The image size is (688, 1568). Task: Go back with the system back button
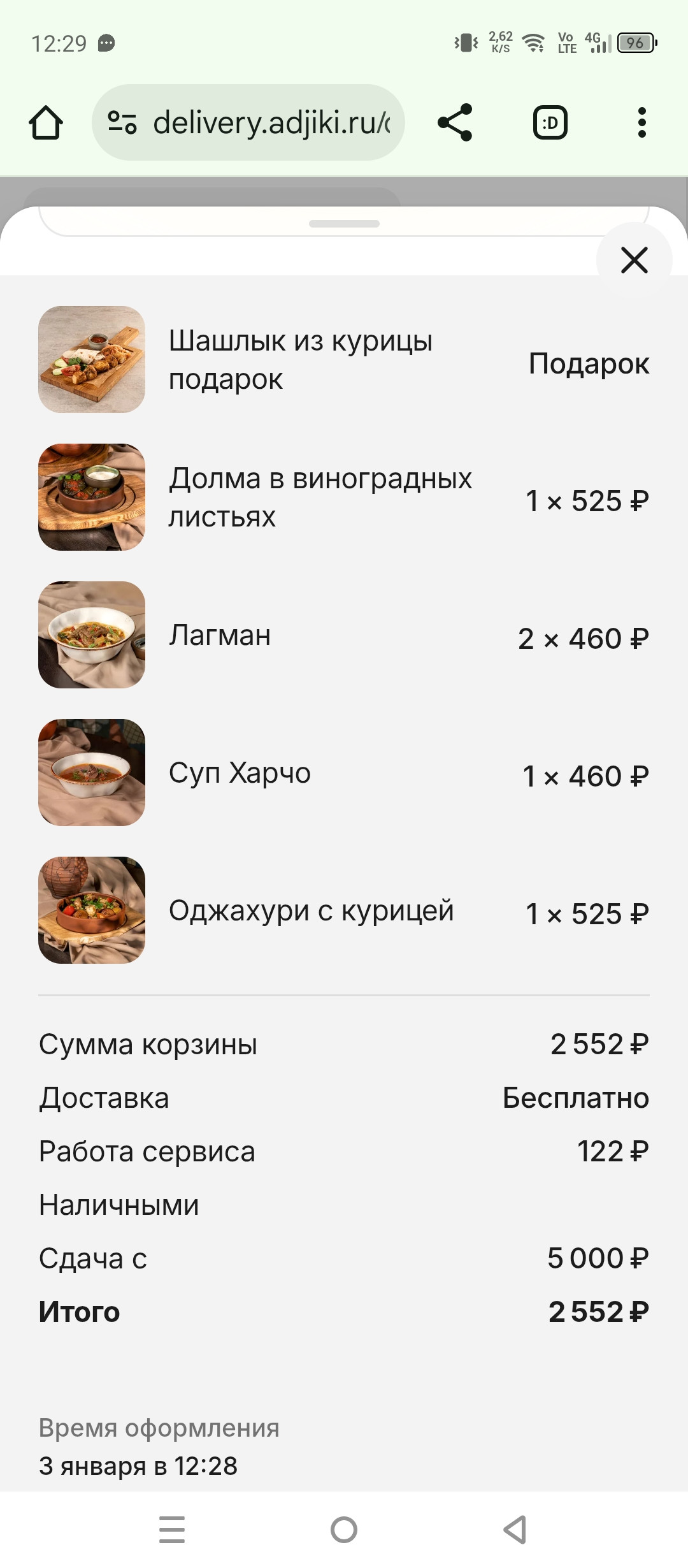pyautogui.click(x=515, y=1529)
